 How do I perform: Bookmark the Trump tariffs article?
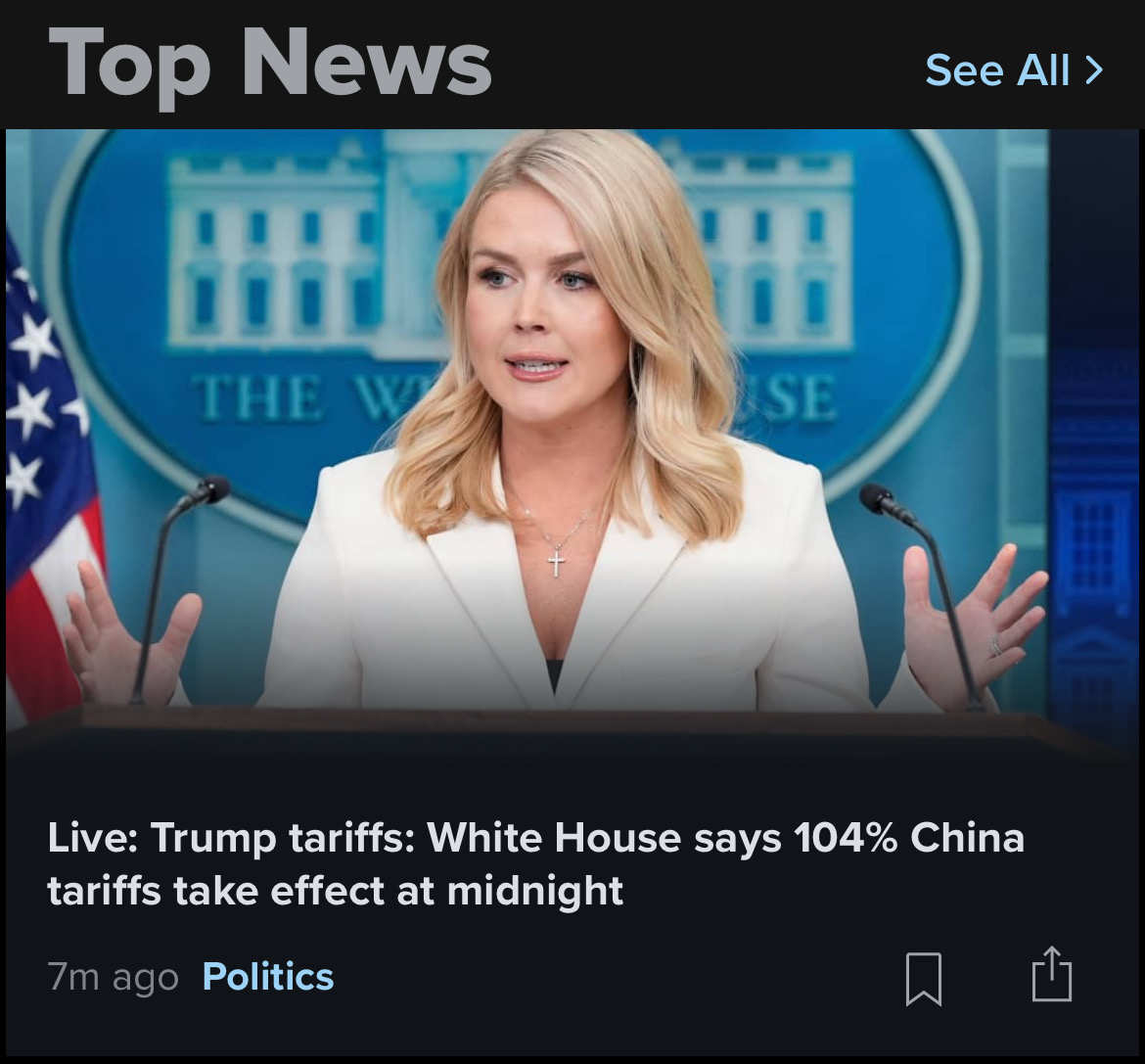(924, 978)
